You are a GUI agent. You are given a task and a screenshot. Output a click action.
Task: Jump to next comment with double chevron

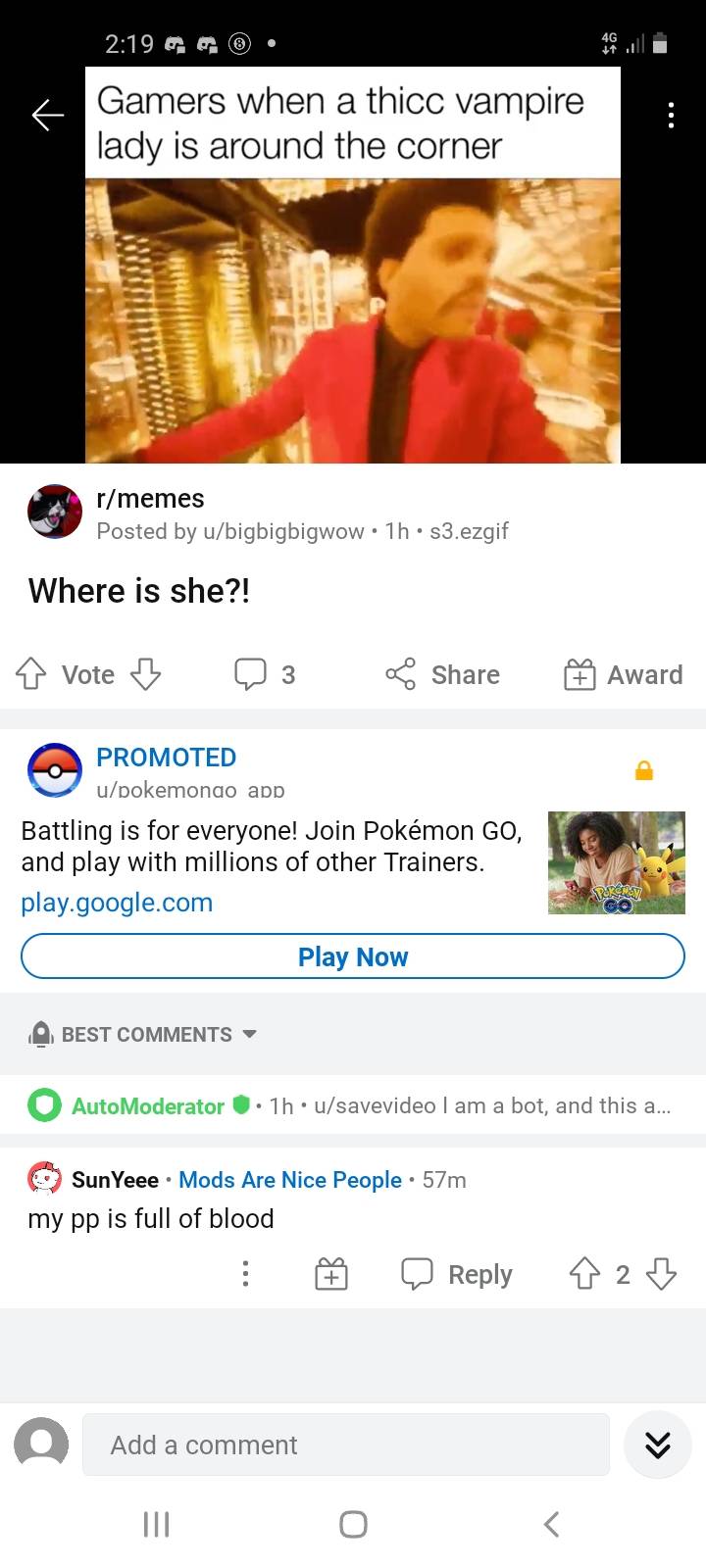click(x=657, y=1445)
